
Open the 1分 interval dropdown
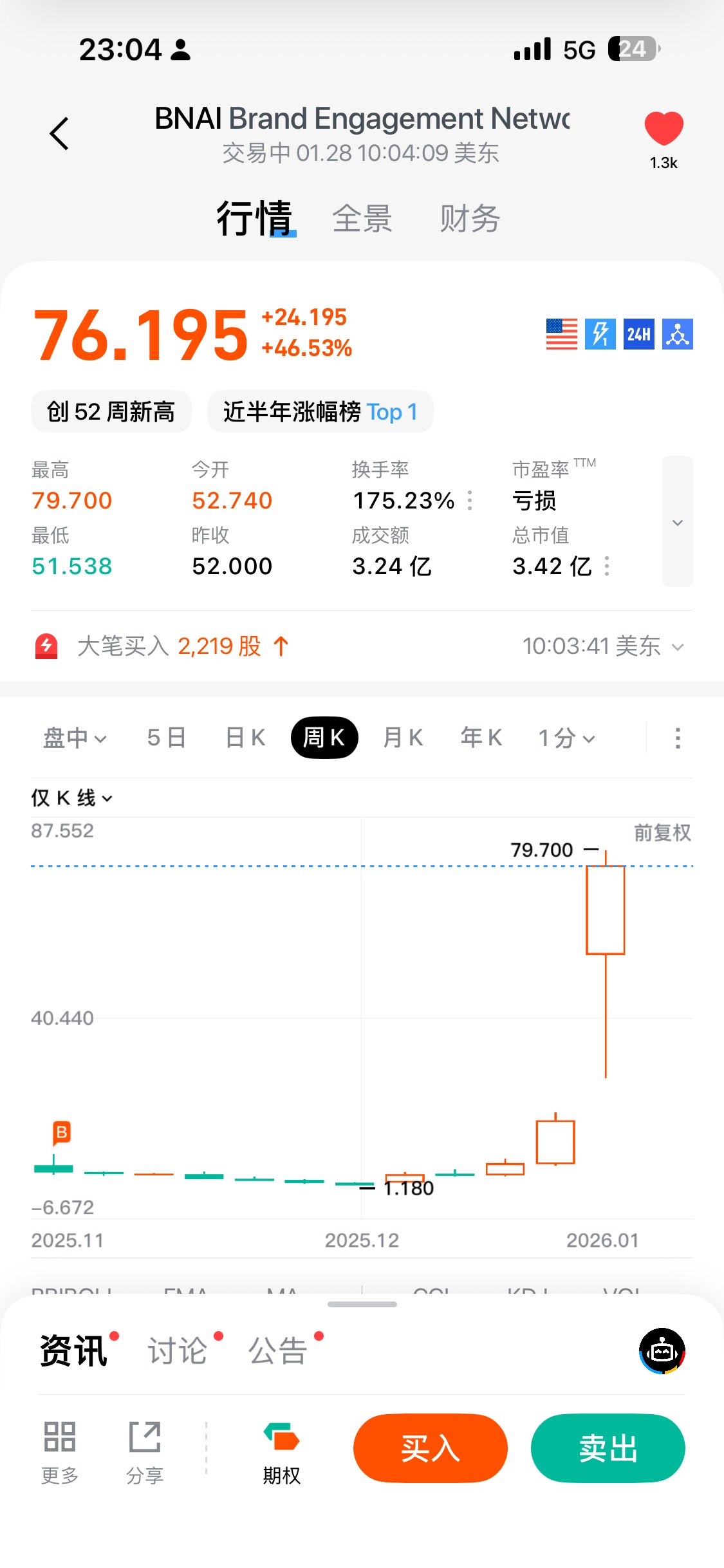click(x=566, y=738)
